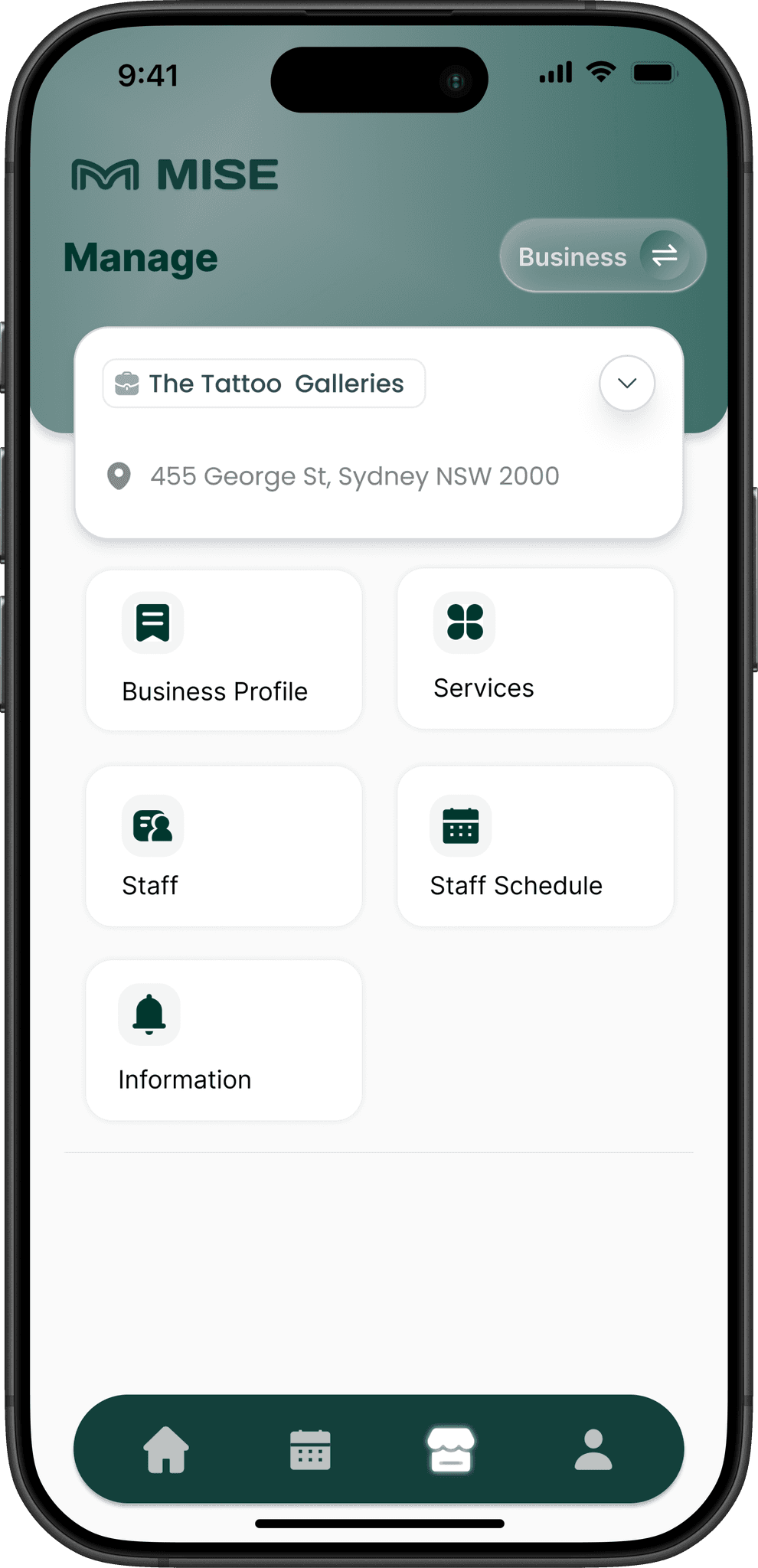The width and height of the screenshot is (758, 1568).
Task: Select the Services flower icon
Action: click(464, 622)
